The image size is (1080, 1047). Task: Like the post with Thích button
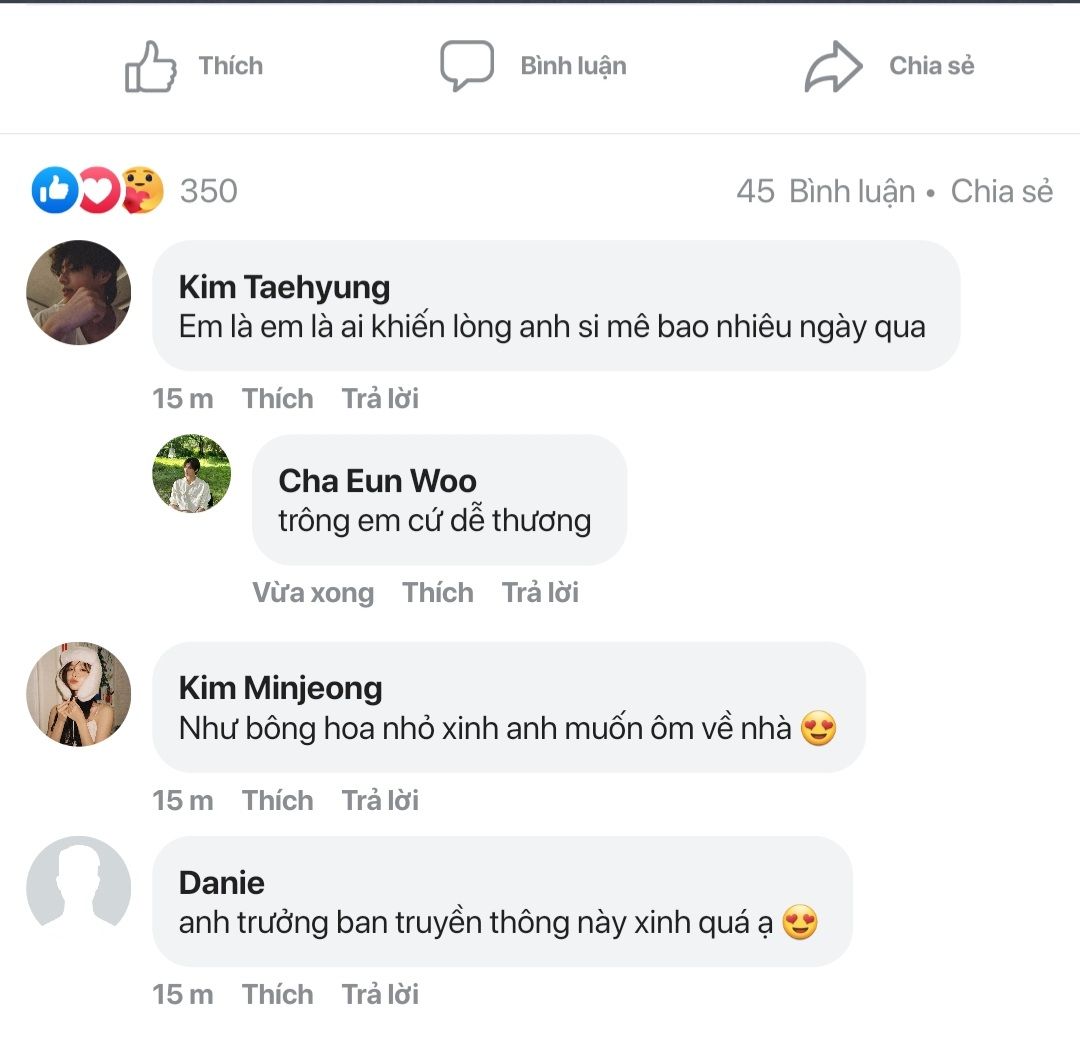point(195,66)
